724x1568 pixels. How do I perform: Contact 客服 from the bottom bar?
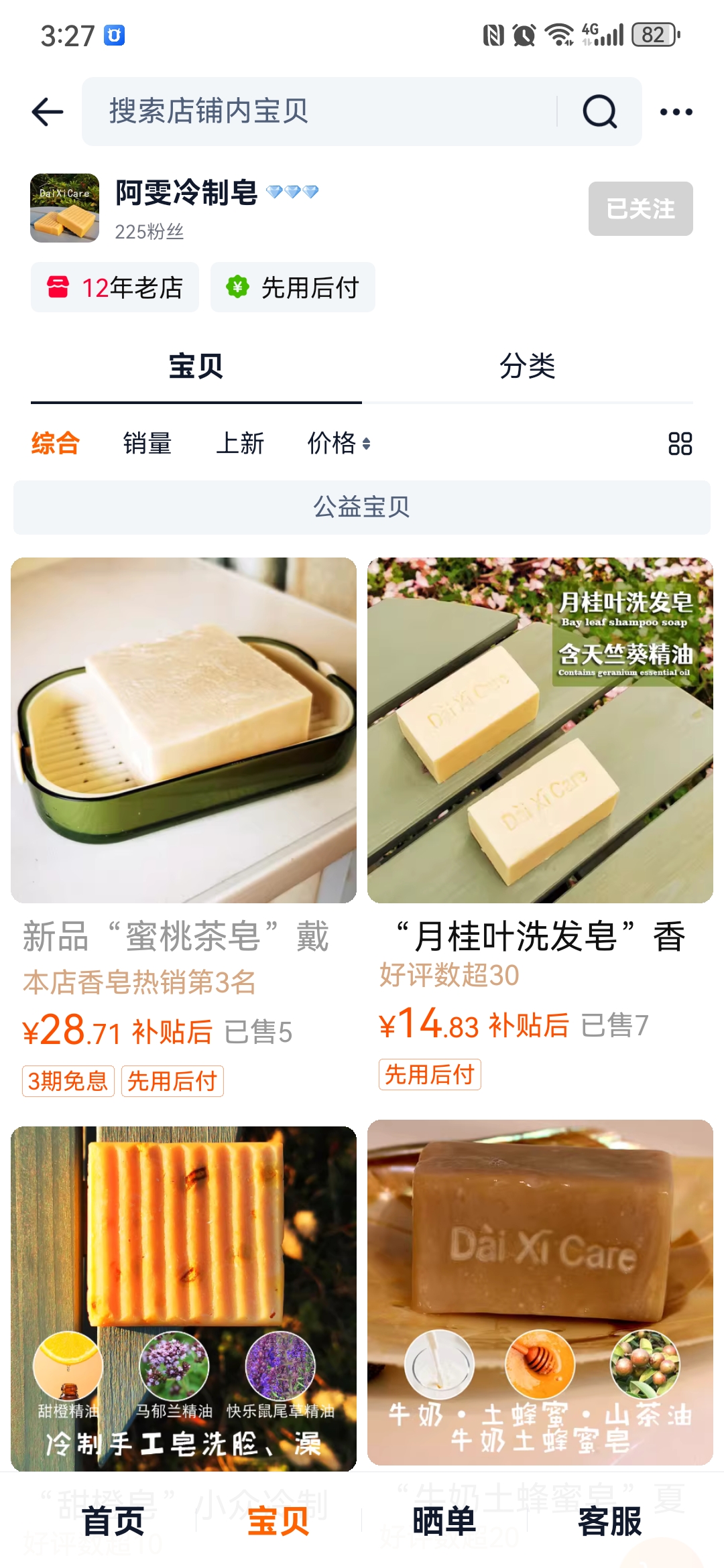click(610, 1521)
